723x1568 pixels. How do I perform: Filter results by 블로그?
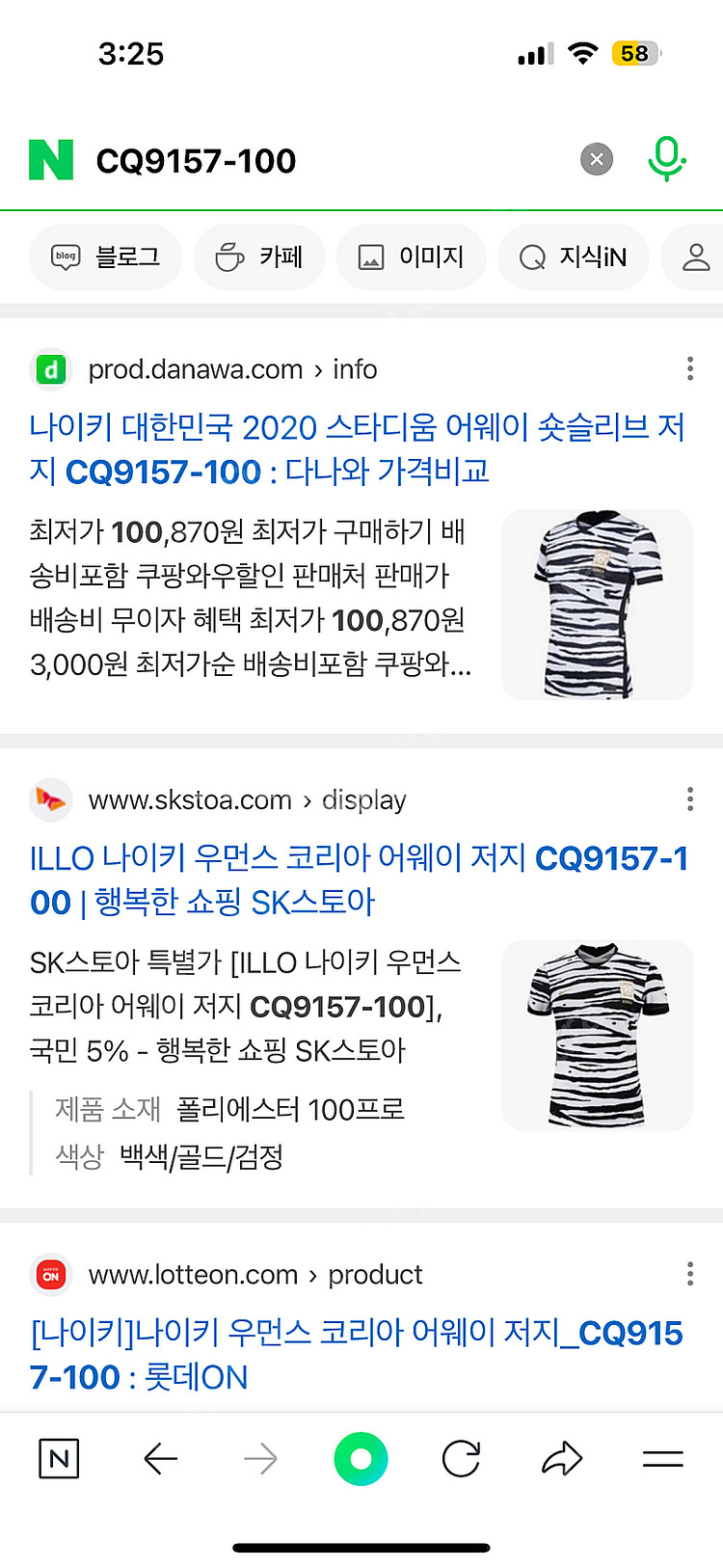point(106,257)
